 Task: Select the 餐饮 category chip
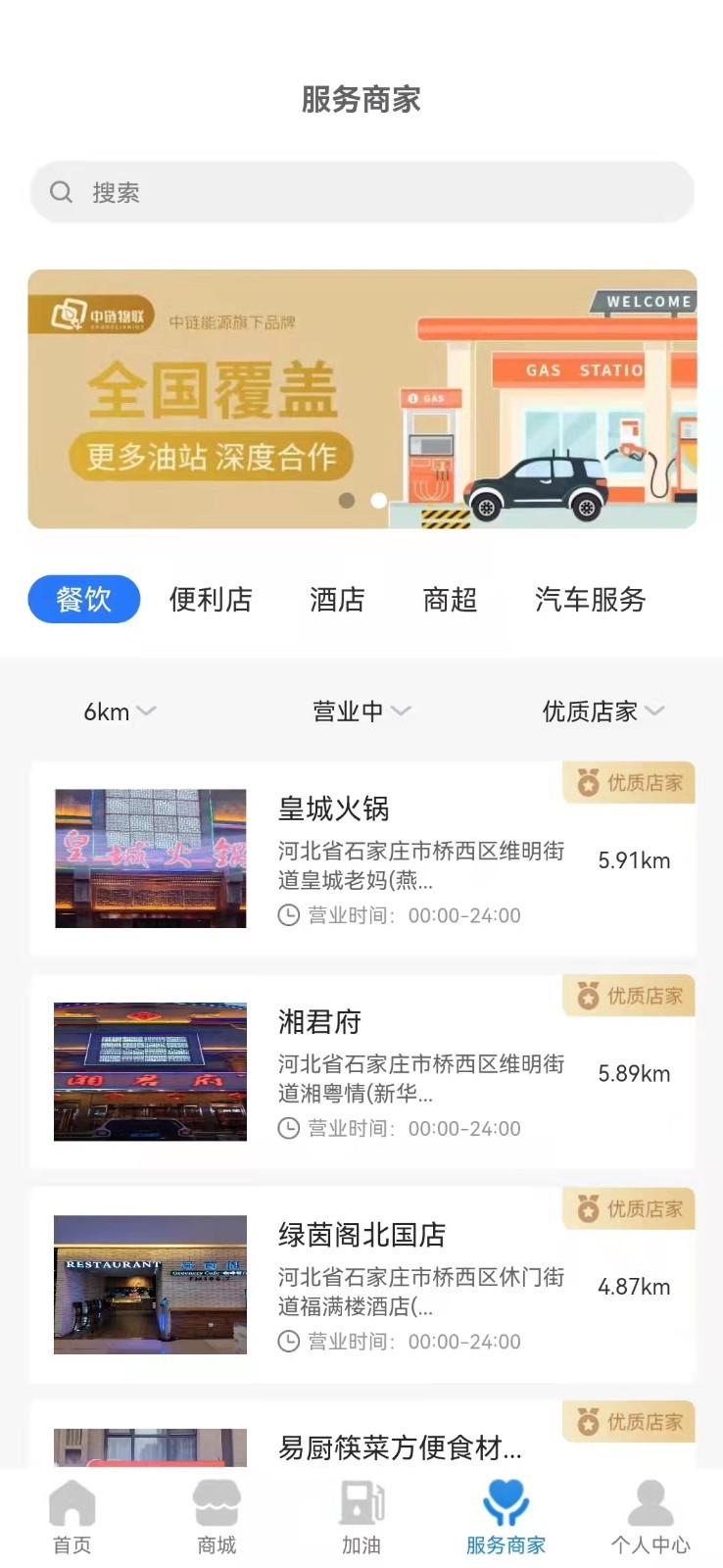point(84,599)
